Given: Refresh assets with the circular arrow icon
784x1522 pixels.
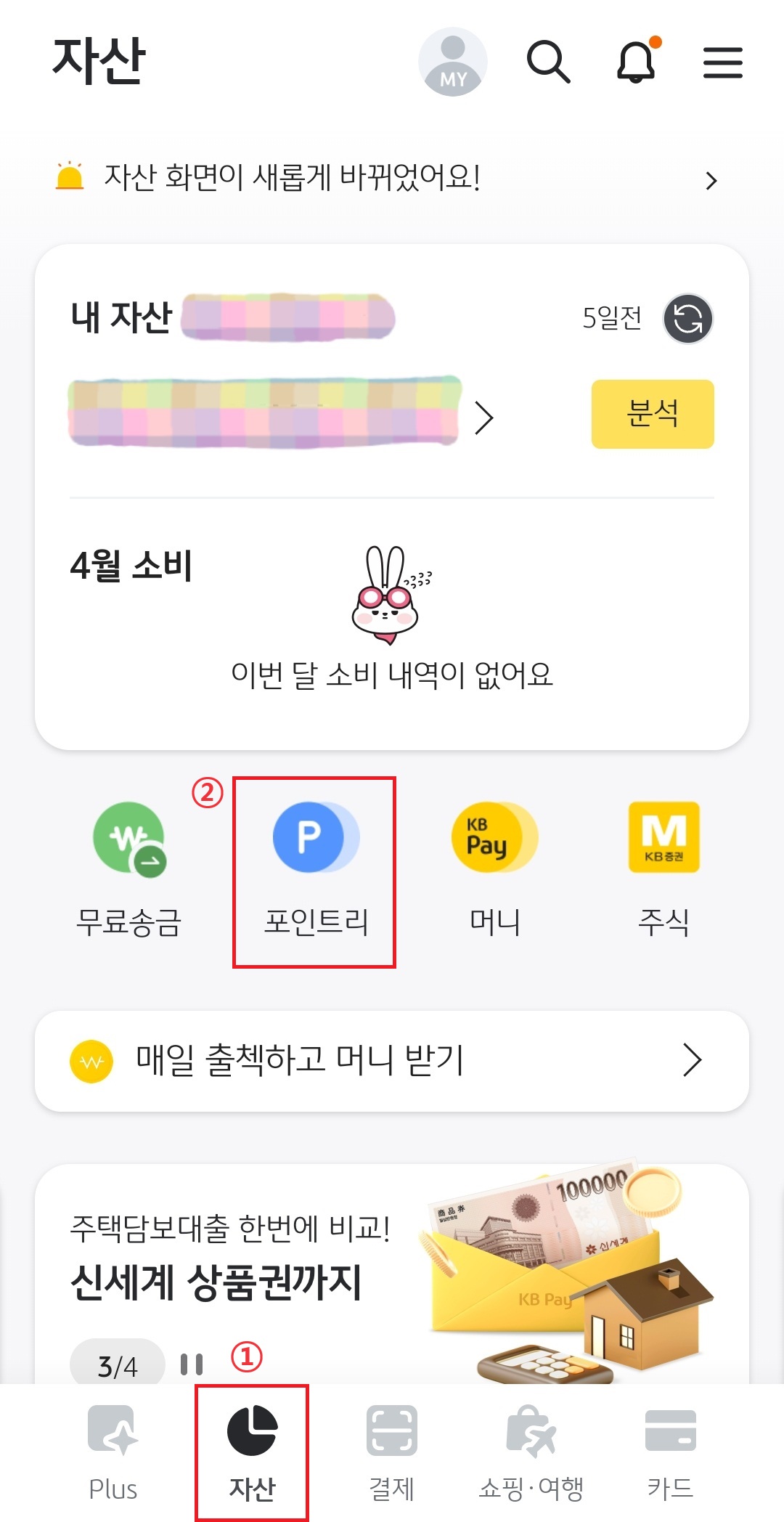Looking at the screenshot, I should [687, 318].
